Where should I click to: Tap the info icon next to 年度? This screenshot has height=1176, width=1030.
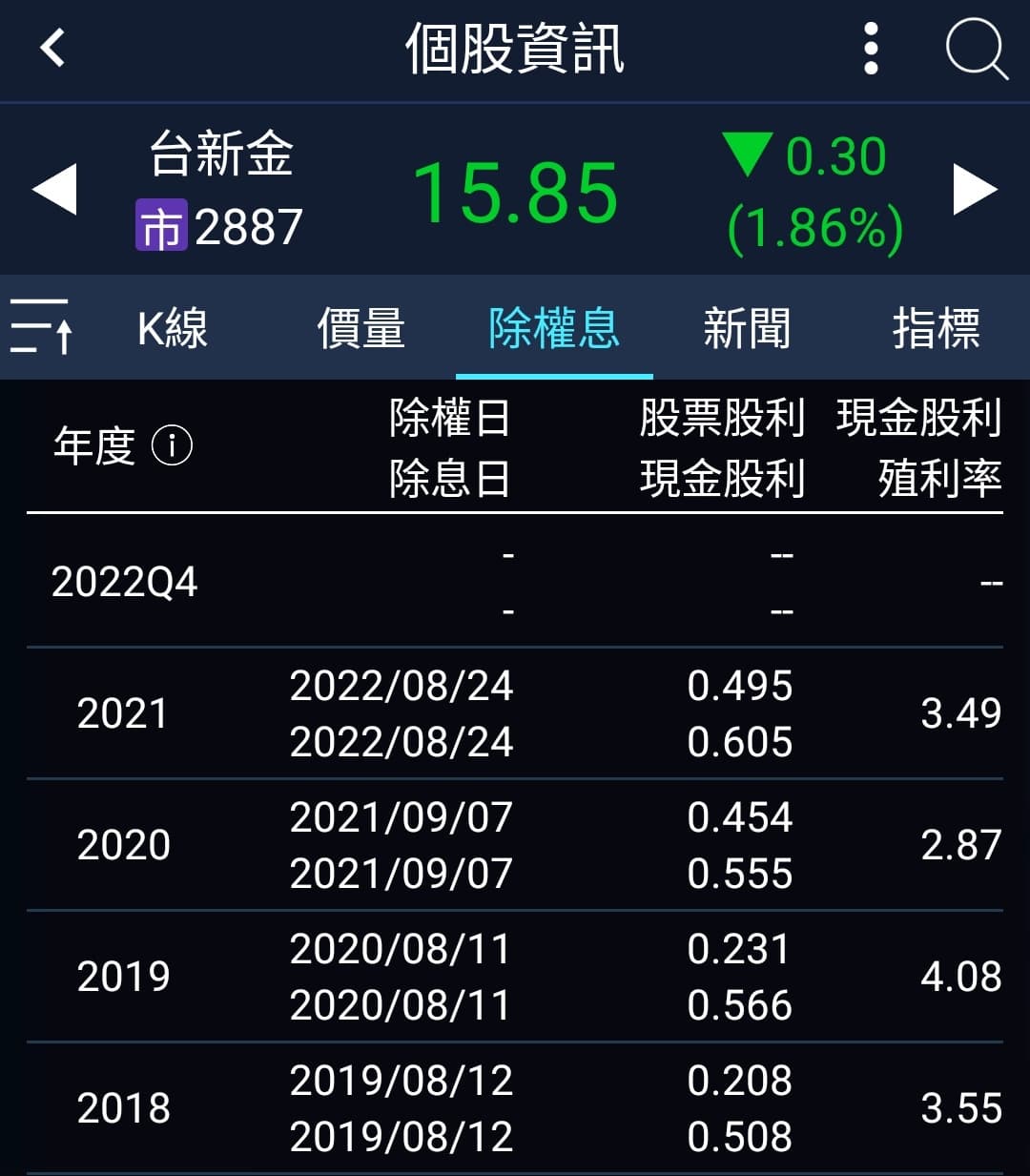tap(172, 445)
